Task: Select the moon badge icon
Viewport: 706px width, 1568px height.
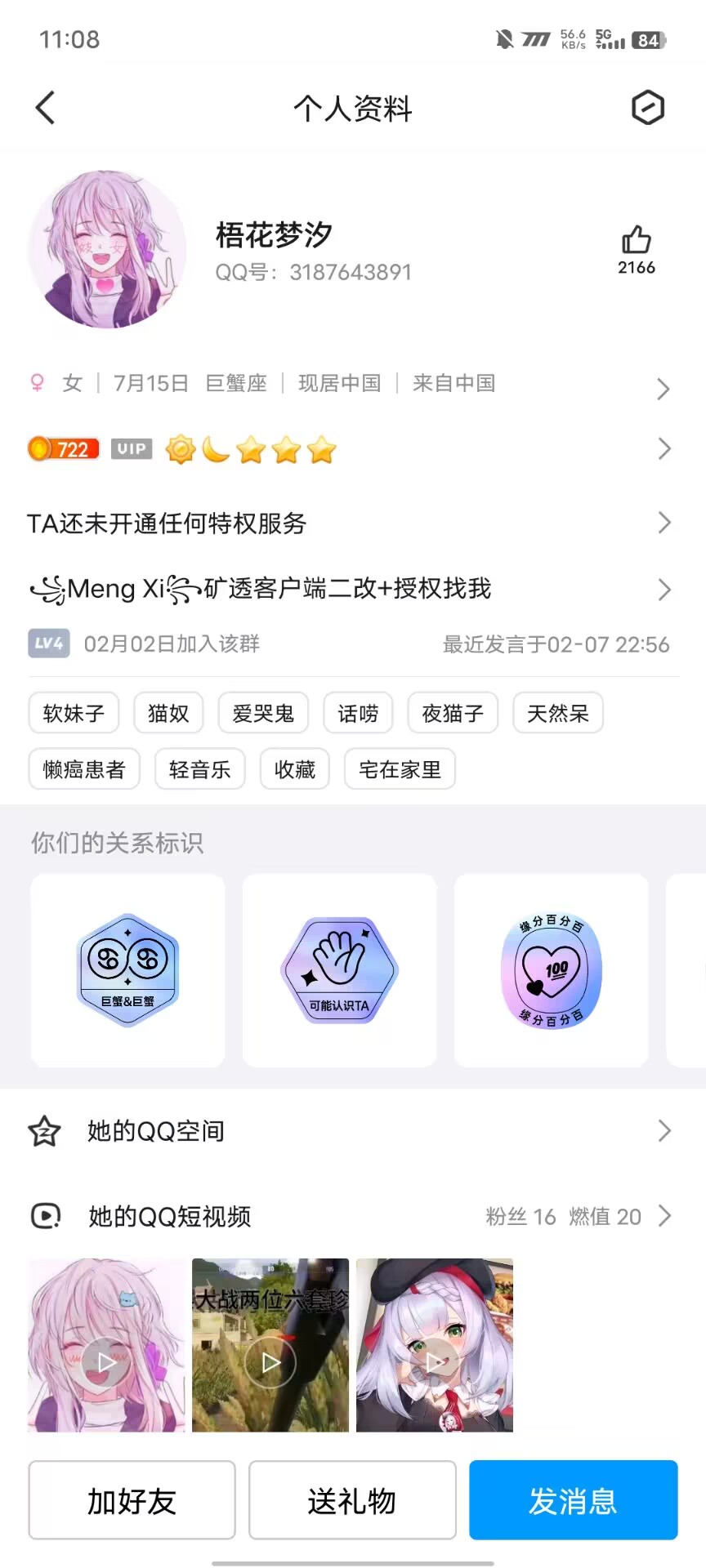Action: [x=216, y=449]
